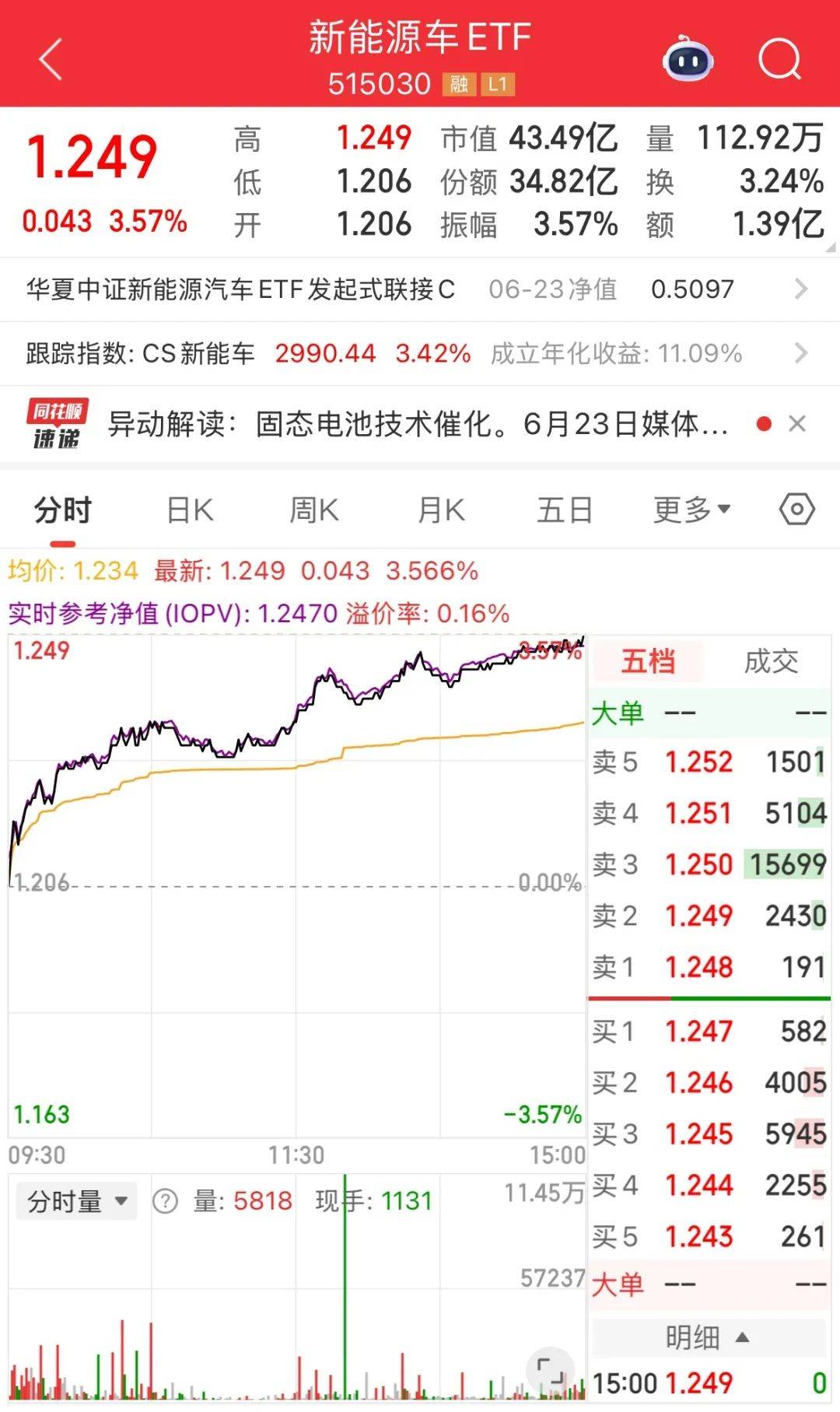Open search from the top bar

pos(779,60)
